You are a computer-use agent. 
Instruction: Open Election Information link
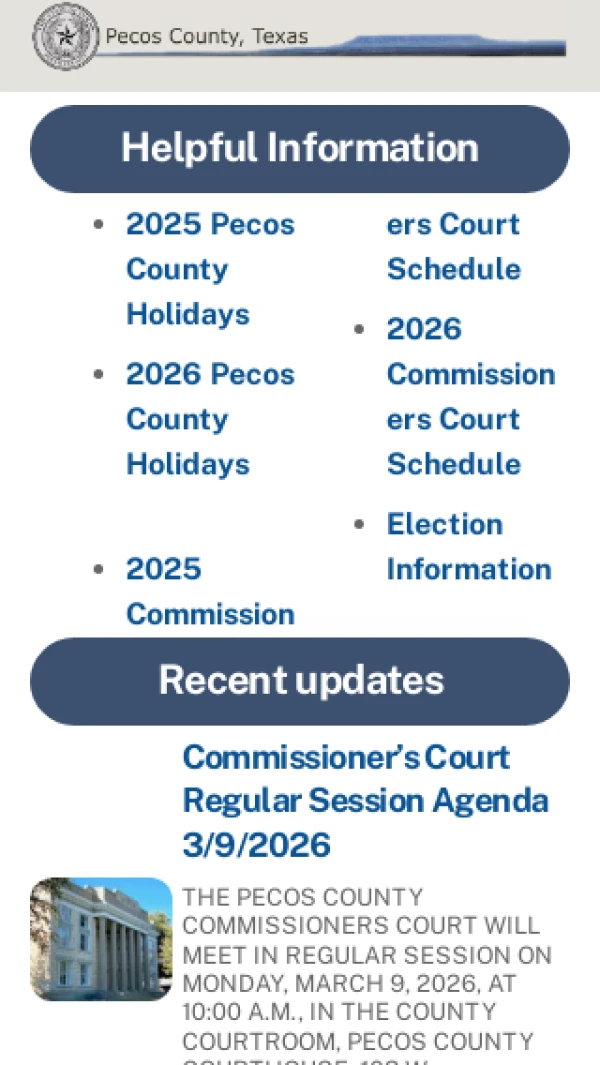point(468,546)
